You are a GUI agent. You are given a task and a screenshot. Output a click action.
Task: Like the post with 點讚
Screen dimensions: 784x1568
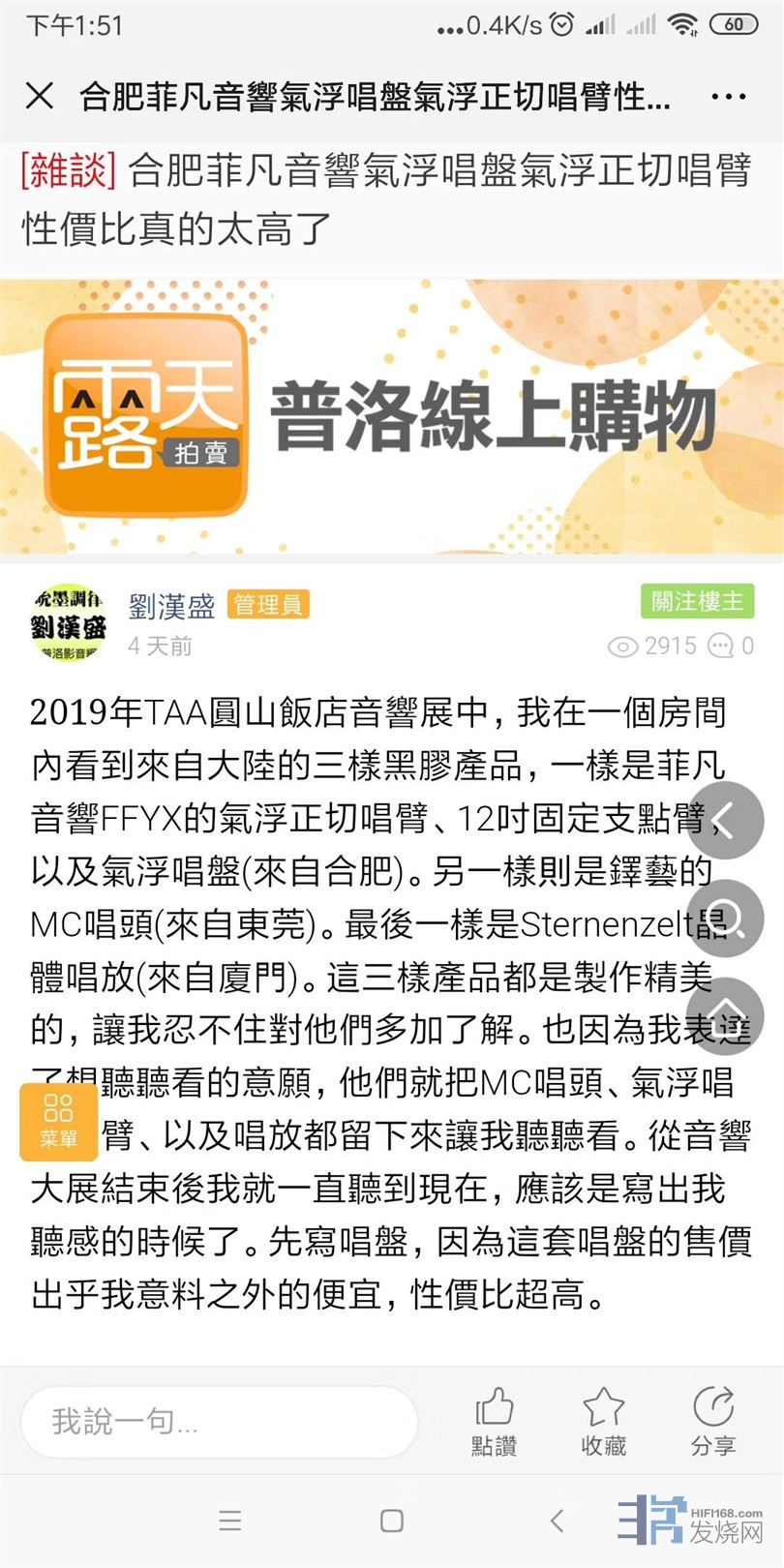(x=495, y=1421)
